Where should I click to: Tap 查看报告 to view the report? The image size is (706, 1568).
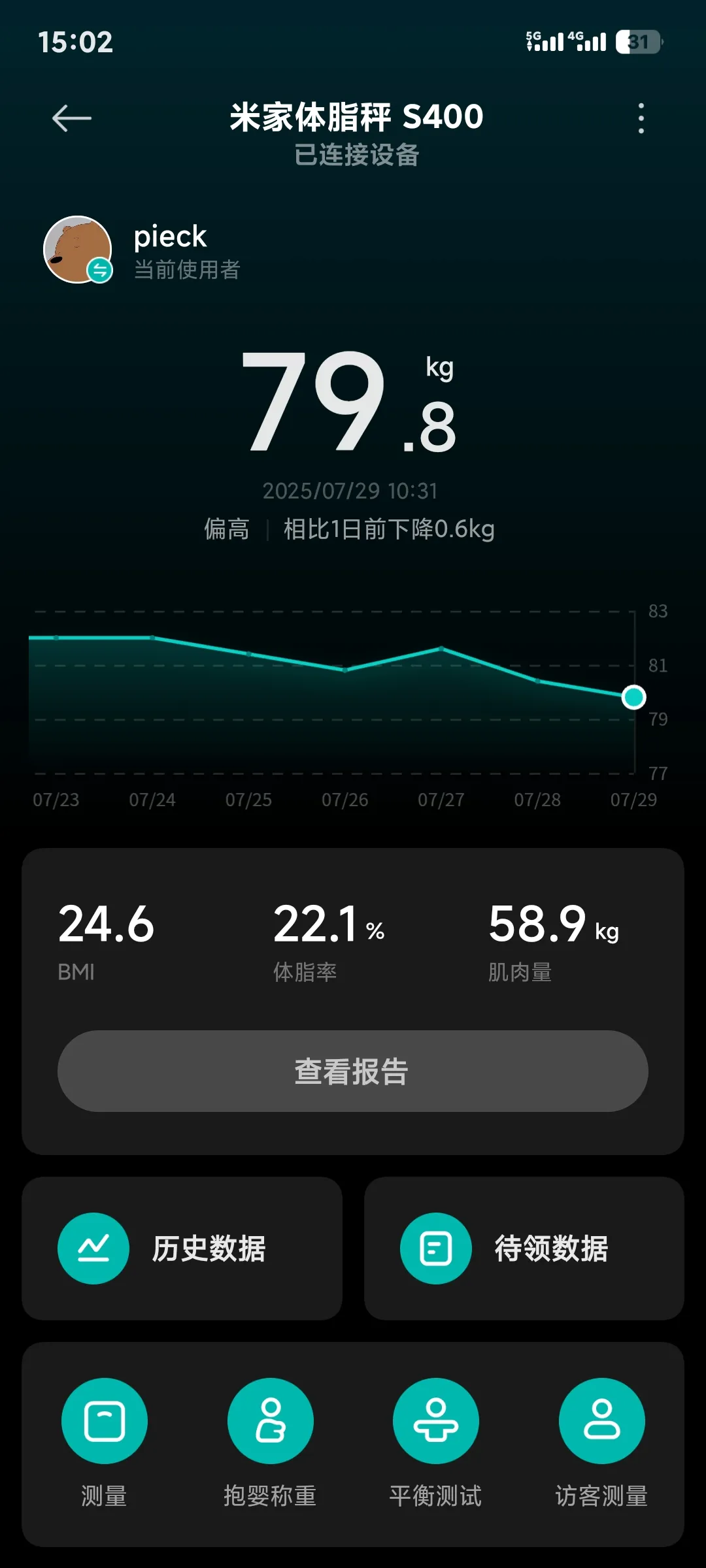click(353, 1071)
